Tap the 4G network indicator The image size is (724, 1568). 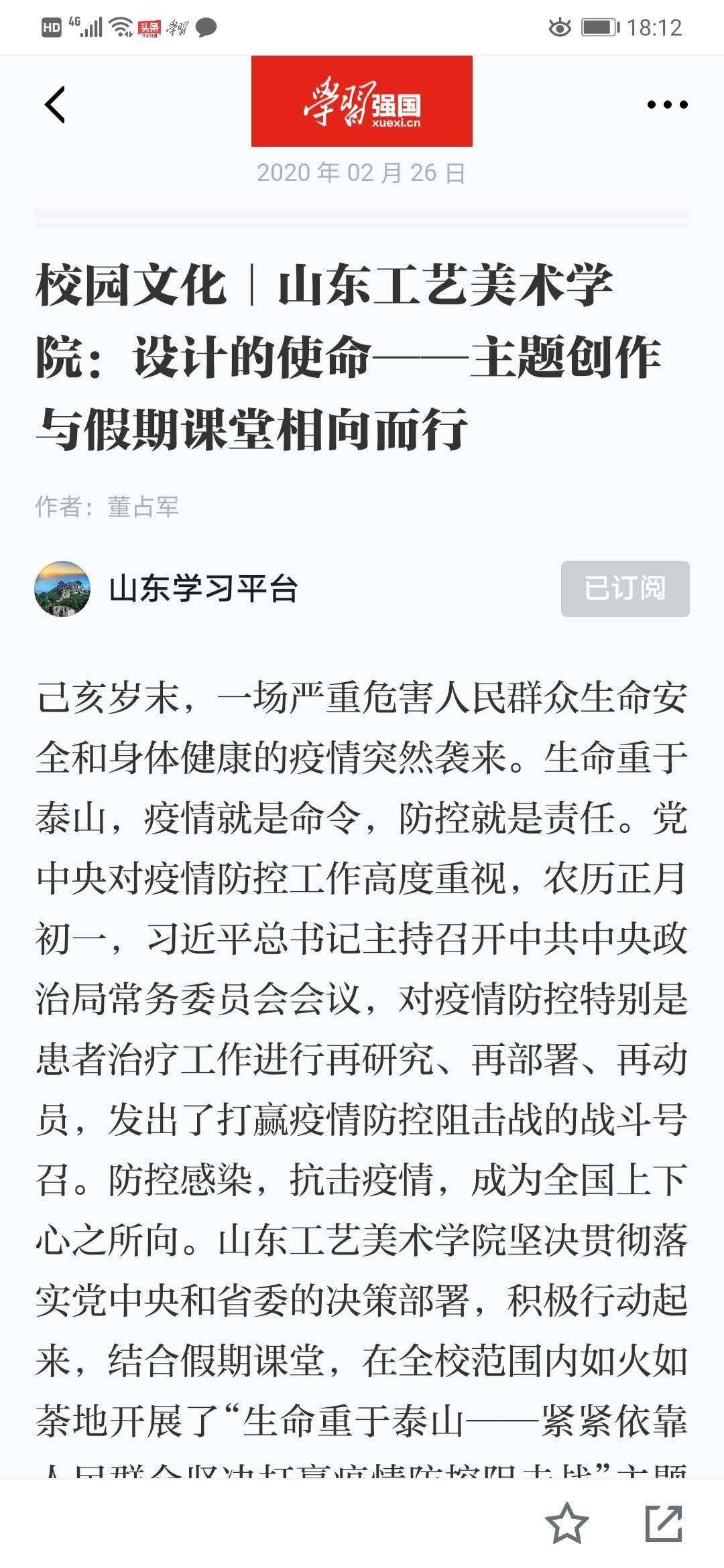click(x=74, y=22)
